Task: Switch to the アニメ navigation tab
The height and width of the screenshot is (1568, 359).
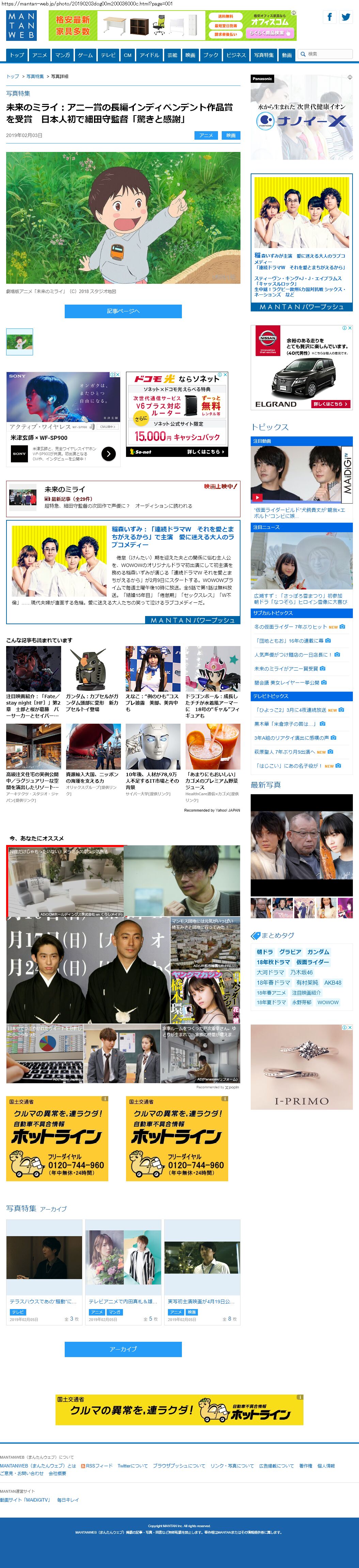Action: click(x=40, y=55)
